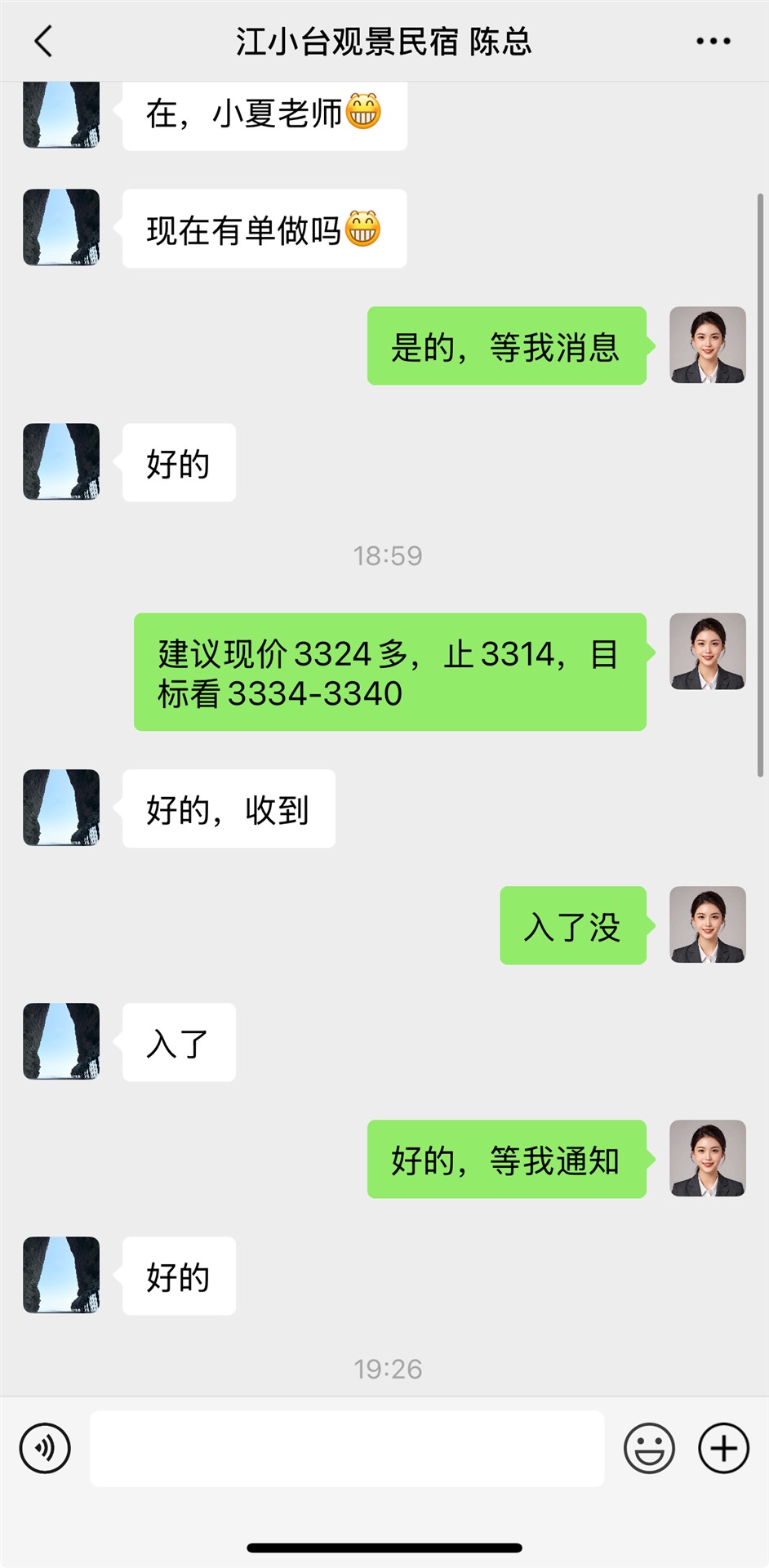The image size is (769, 1568).
Task: Open contact avatar beside "好的，收到"
Action: (61, 808)
